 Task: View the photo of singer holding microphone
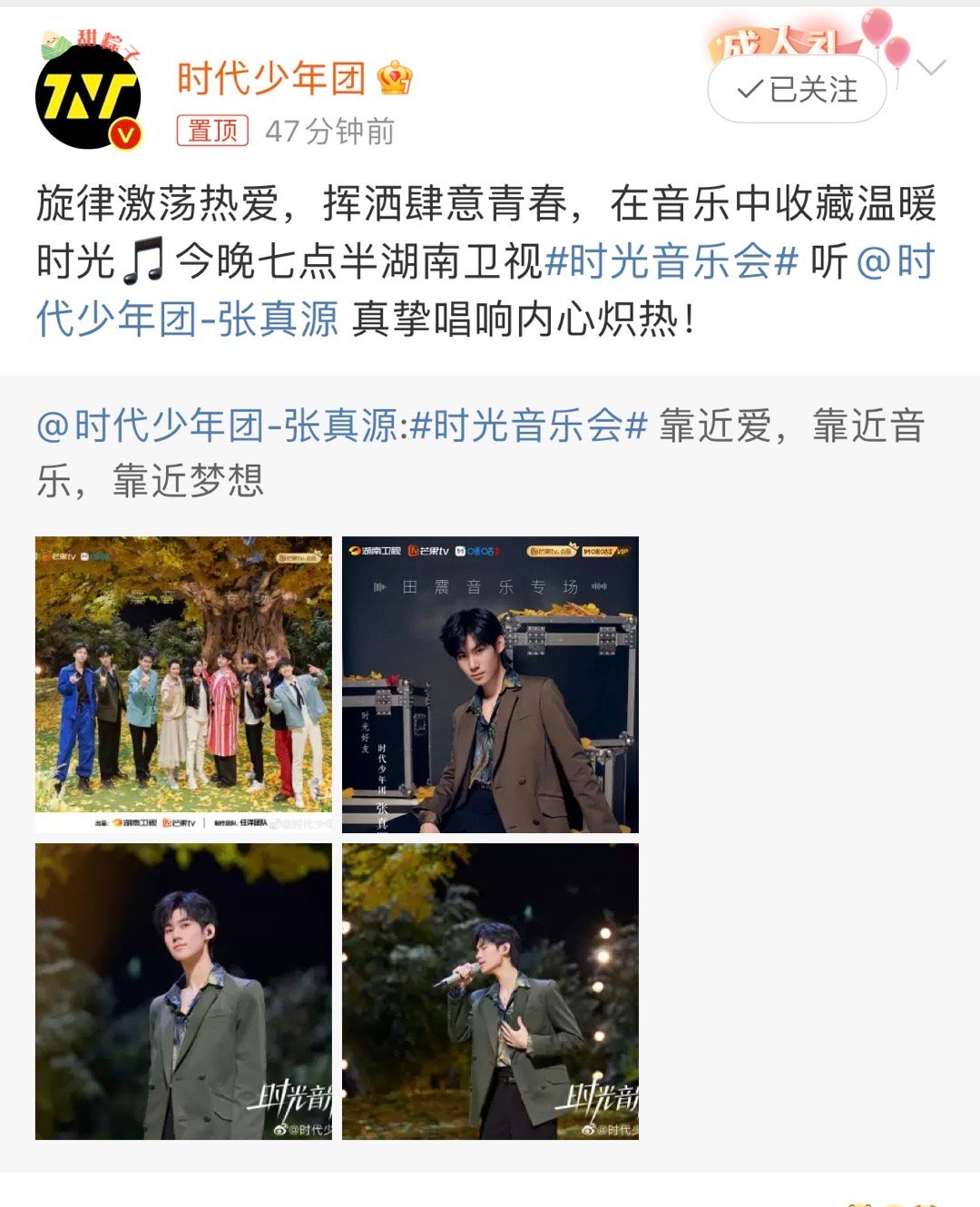[x=490, y=991]
